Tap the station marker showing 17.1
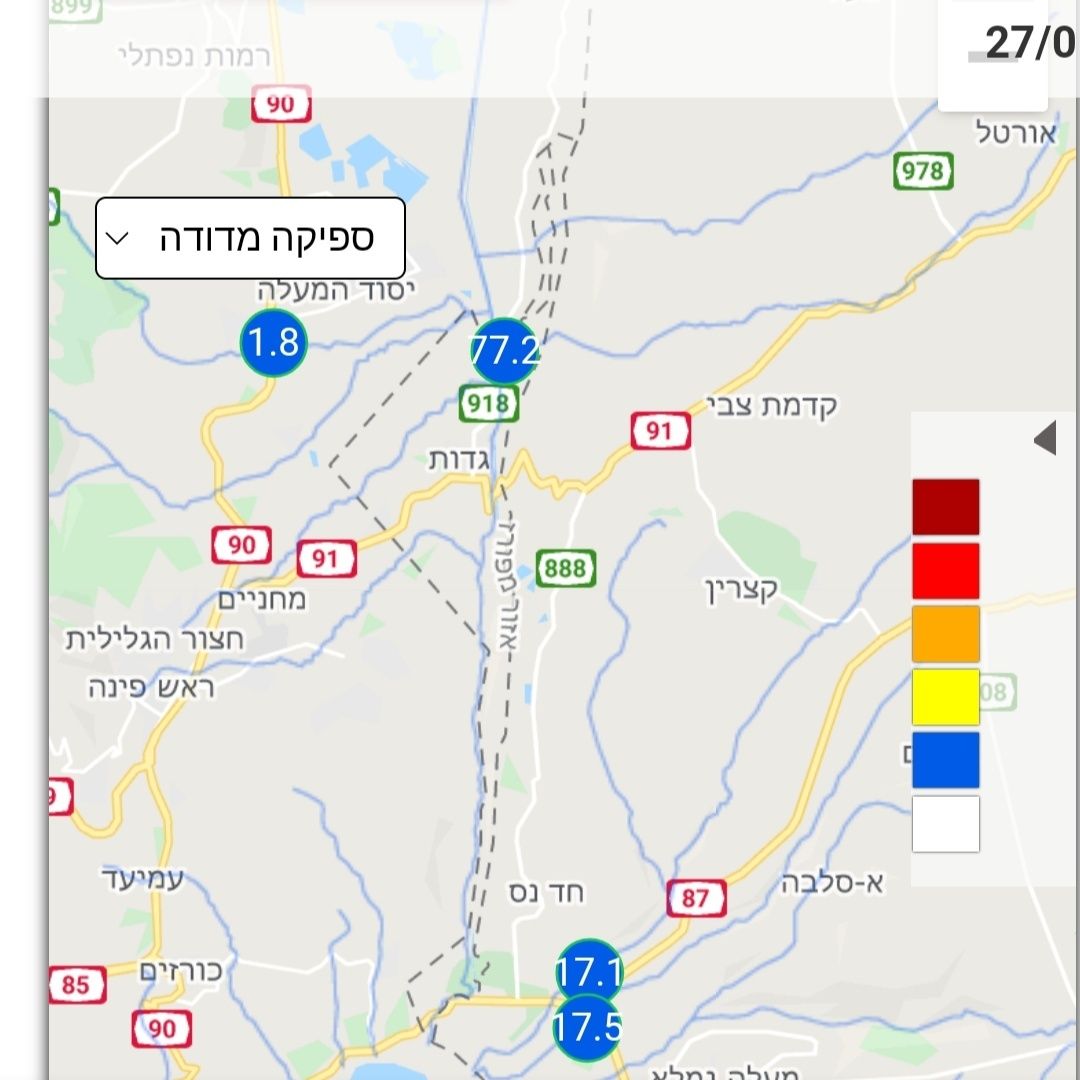This screenshot has height=1080, width=1080. pos(589,970)
